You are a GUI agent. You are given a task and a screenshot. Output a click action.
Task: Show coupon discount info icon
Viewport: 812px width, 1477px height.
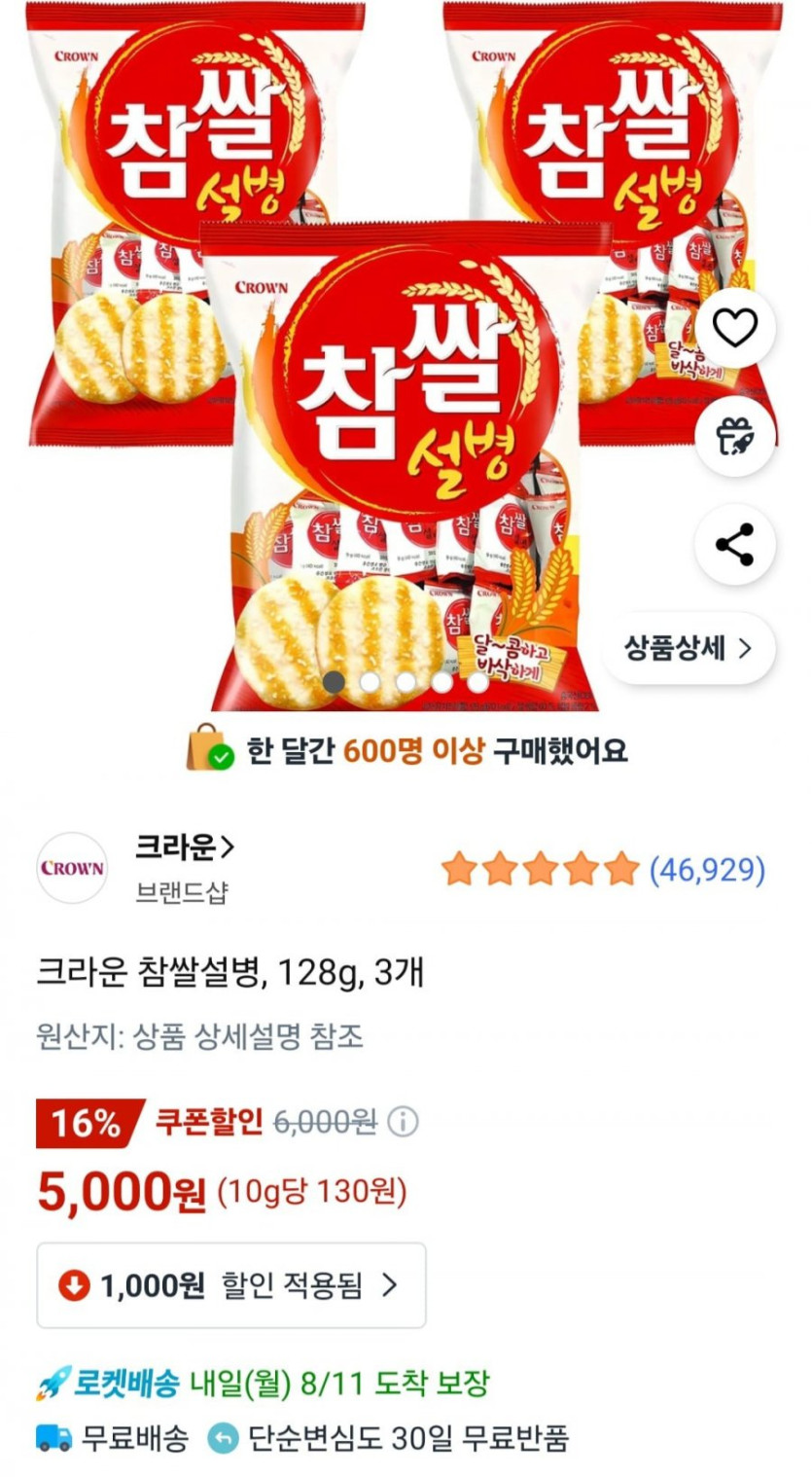[x=403, y=1122]
